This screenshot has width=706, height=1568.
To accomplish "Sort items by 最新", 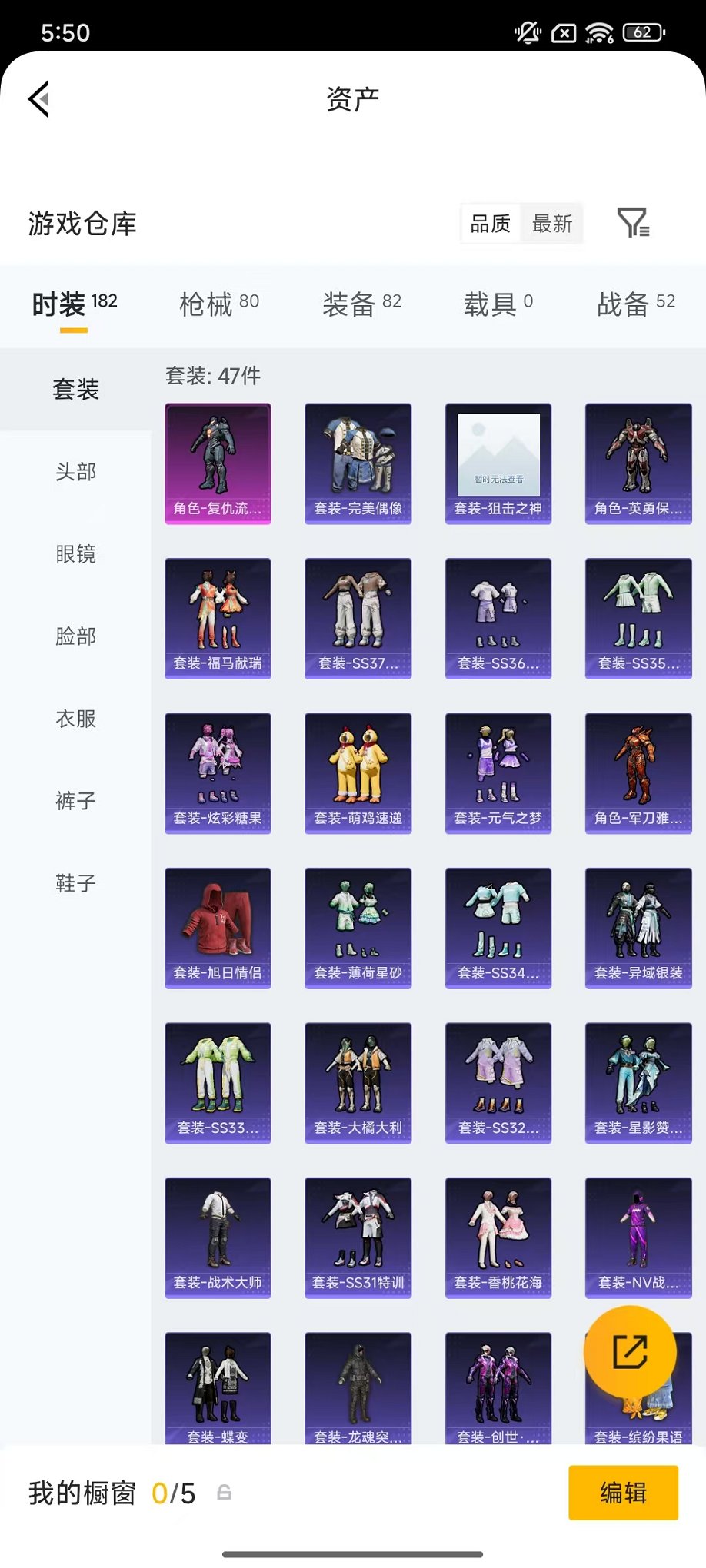I will (x=552, y=224).
